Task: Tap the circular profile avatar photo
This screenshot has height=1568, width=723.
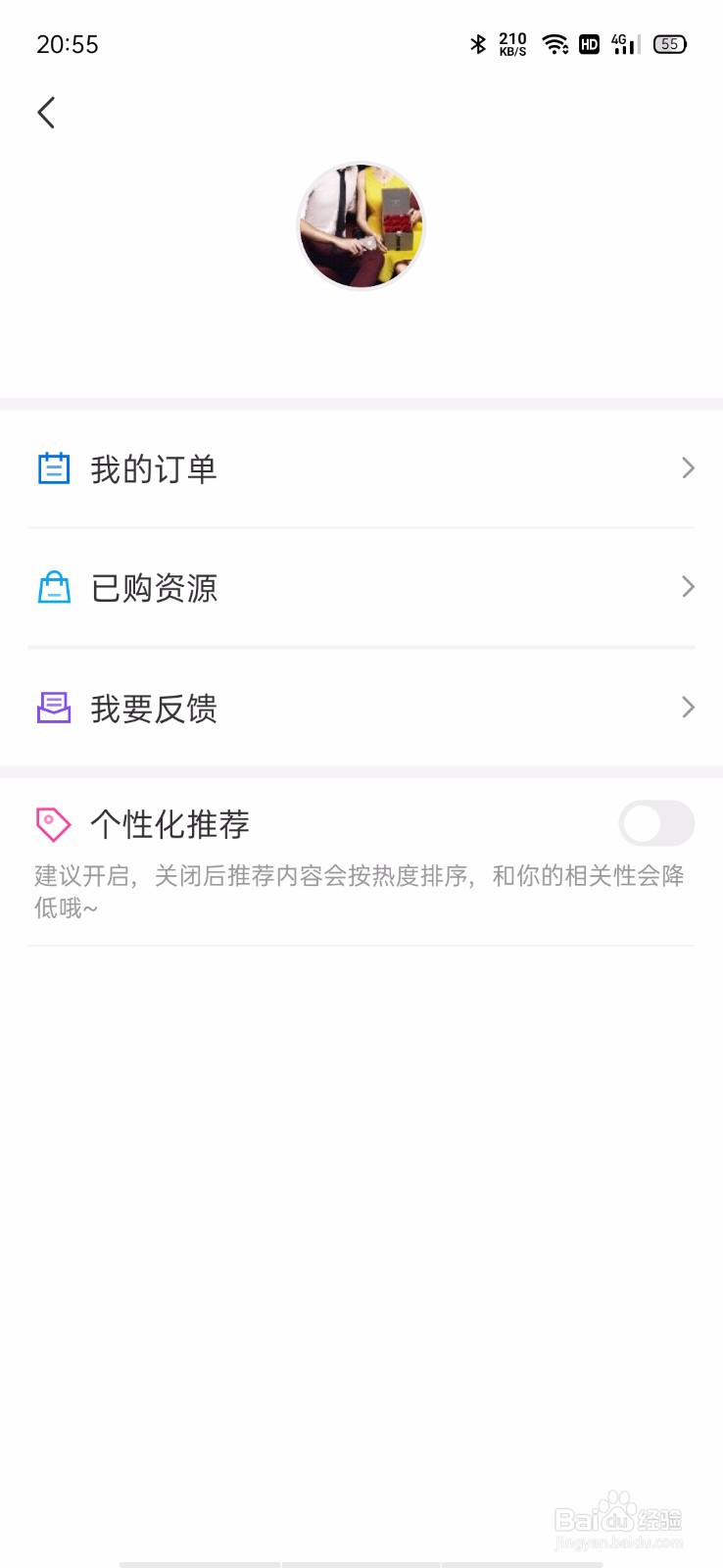Action: (x=361, y=225)
